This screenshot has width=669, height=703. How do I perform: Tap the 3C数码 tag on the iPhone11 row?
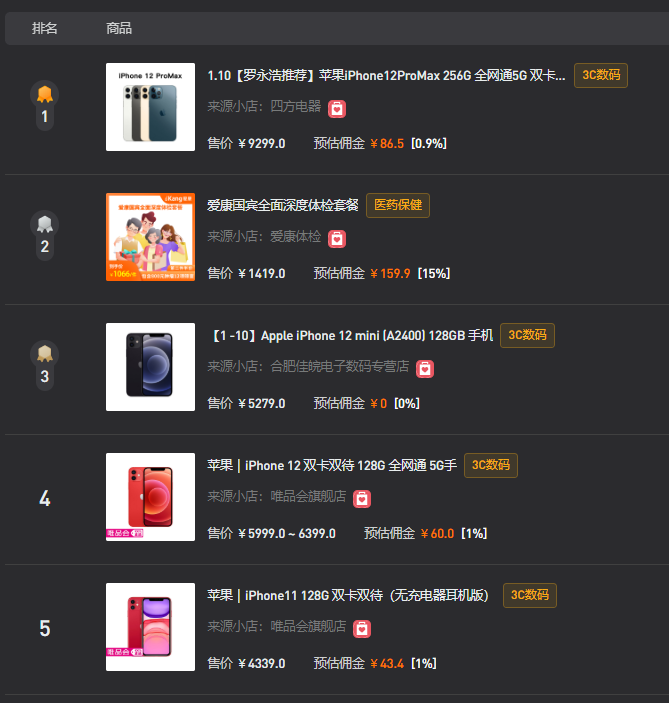click(529, 595)
